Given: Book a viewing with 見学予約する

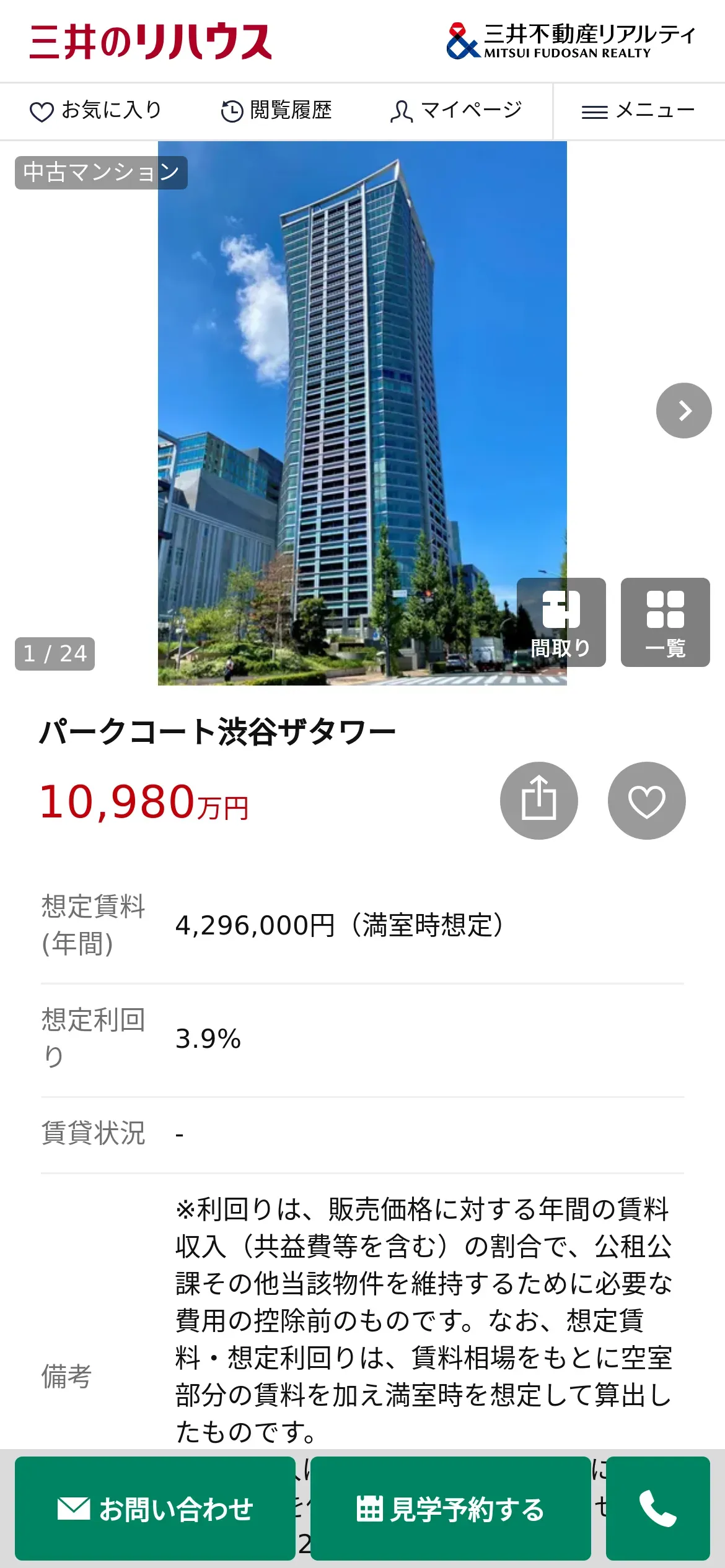Looking at the screenshot, I should click(x=450, y=1508).
